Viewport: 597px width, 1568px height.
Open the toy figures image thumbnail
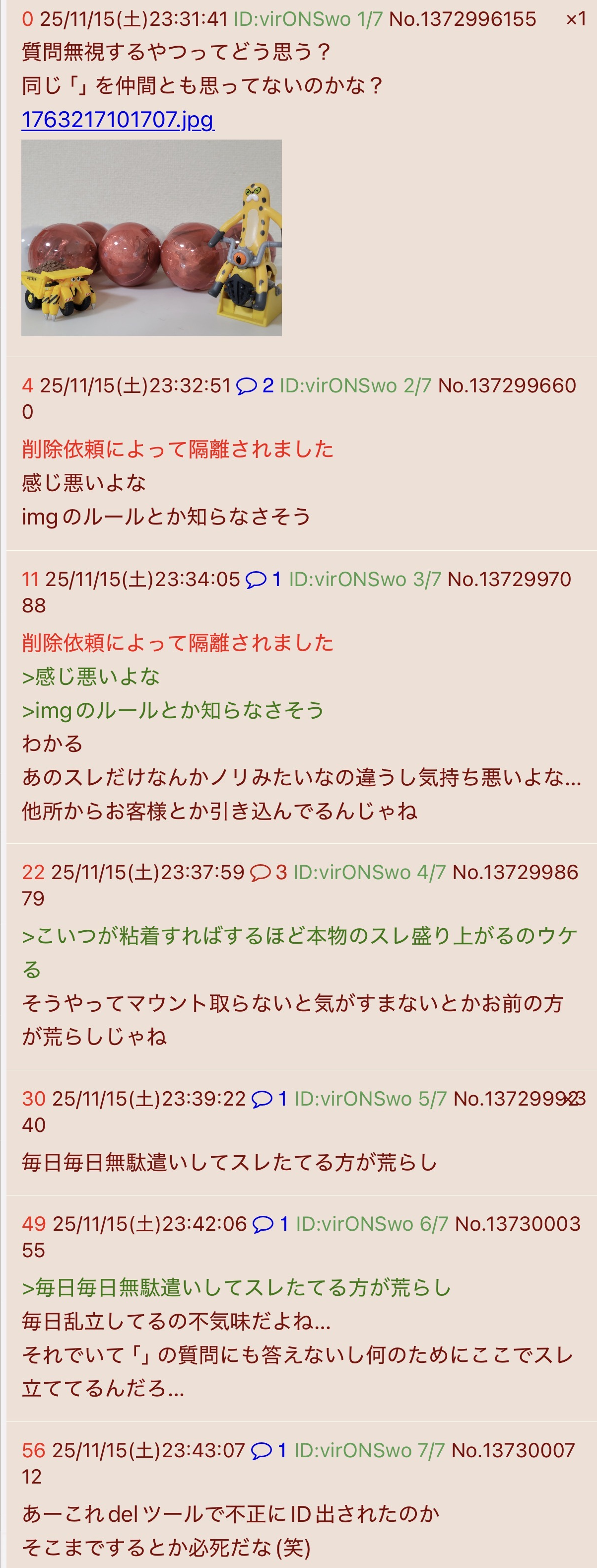[151, 237]
